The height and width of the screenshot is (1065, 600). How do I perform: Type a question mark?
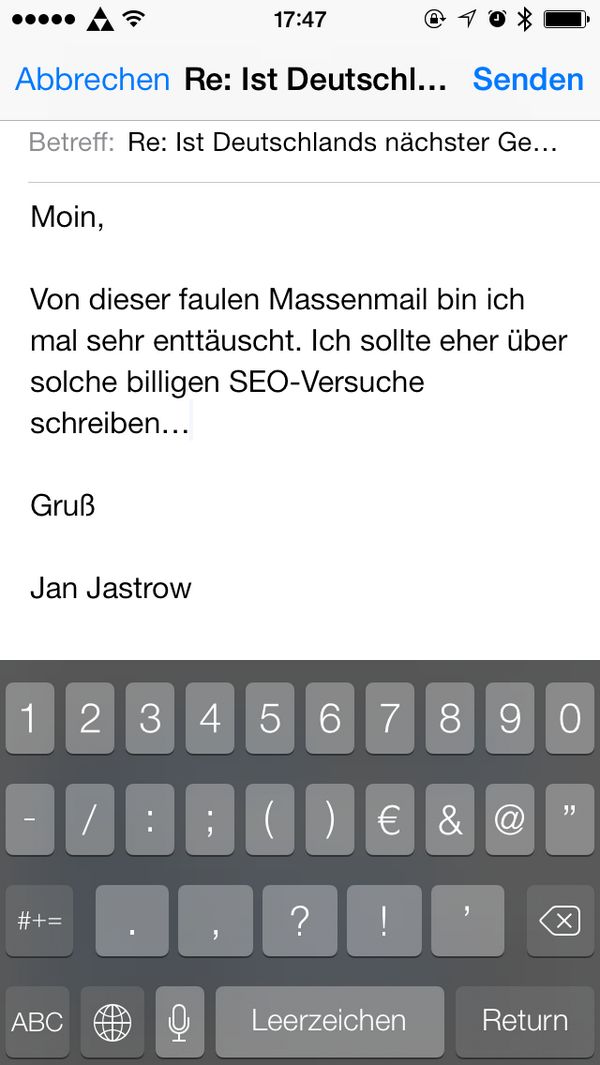coord(300,920)
